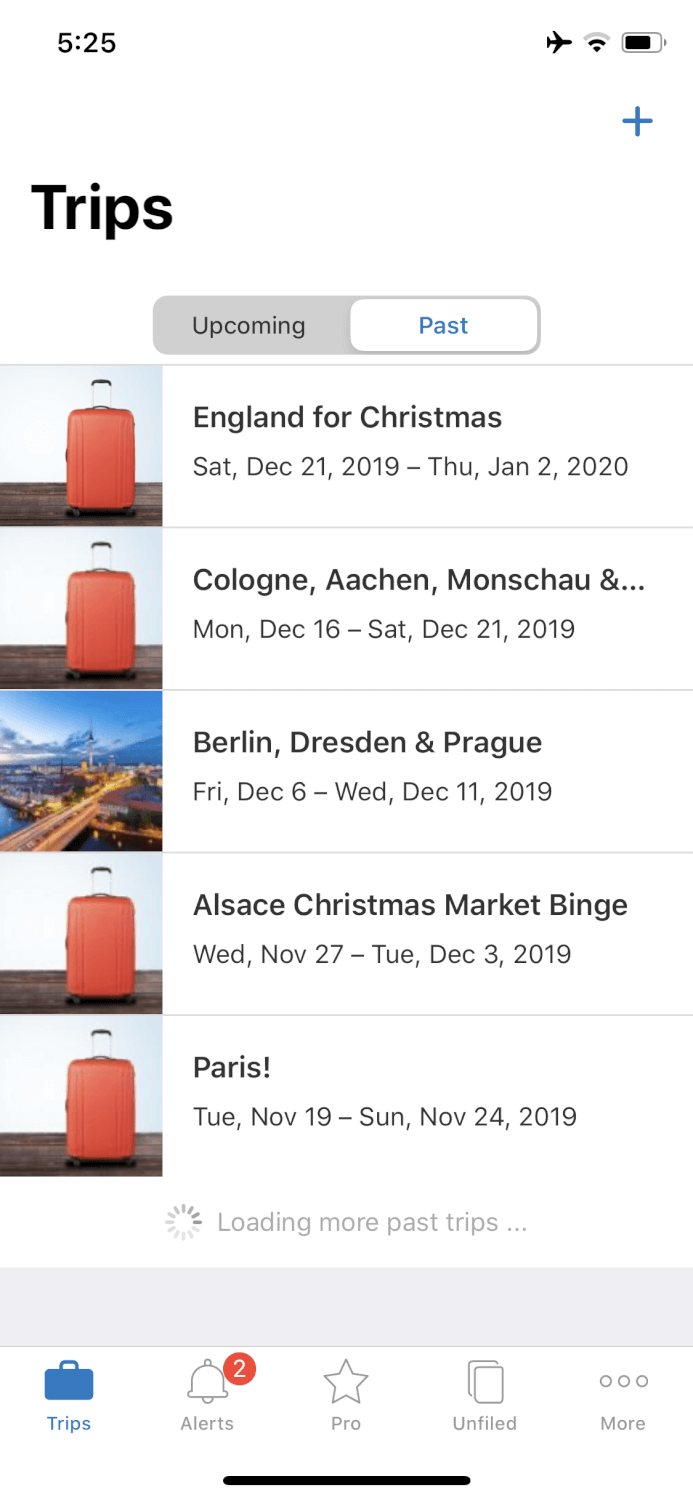Add a new trip with plus icon
The image size is (693, 1500).
637,122
